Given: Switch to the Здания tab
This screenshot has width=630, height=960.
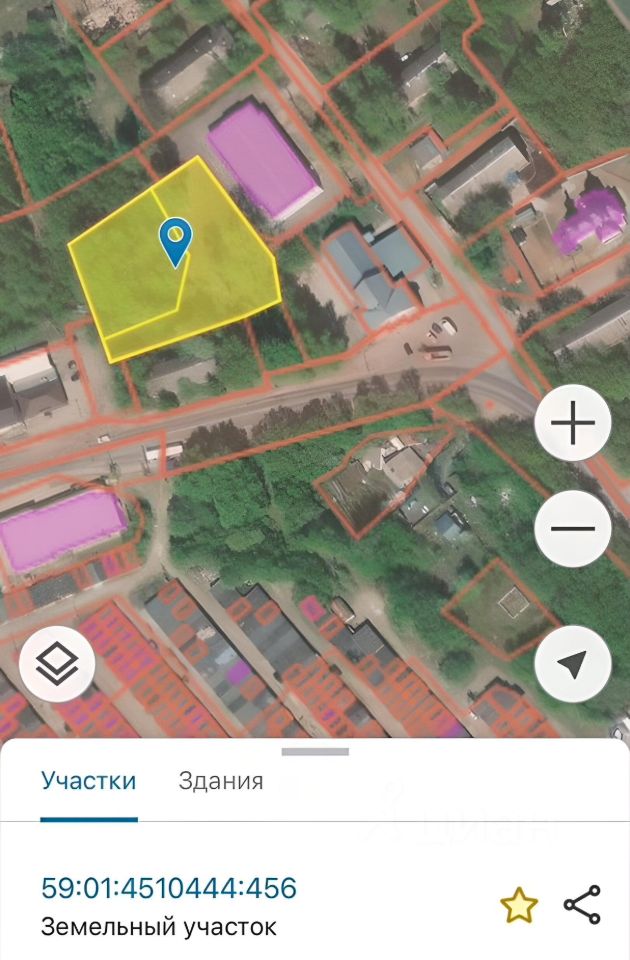Looking at the screenshot, I should pos(221,781).
